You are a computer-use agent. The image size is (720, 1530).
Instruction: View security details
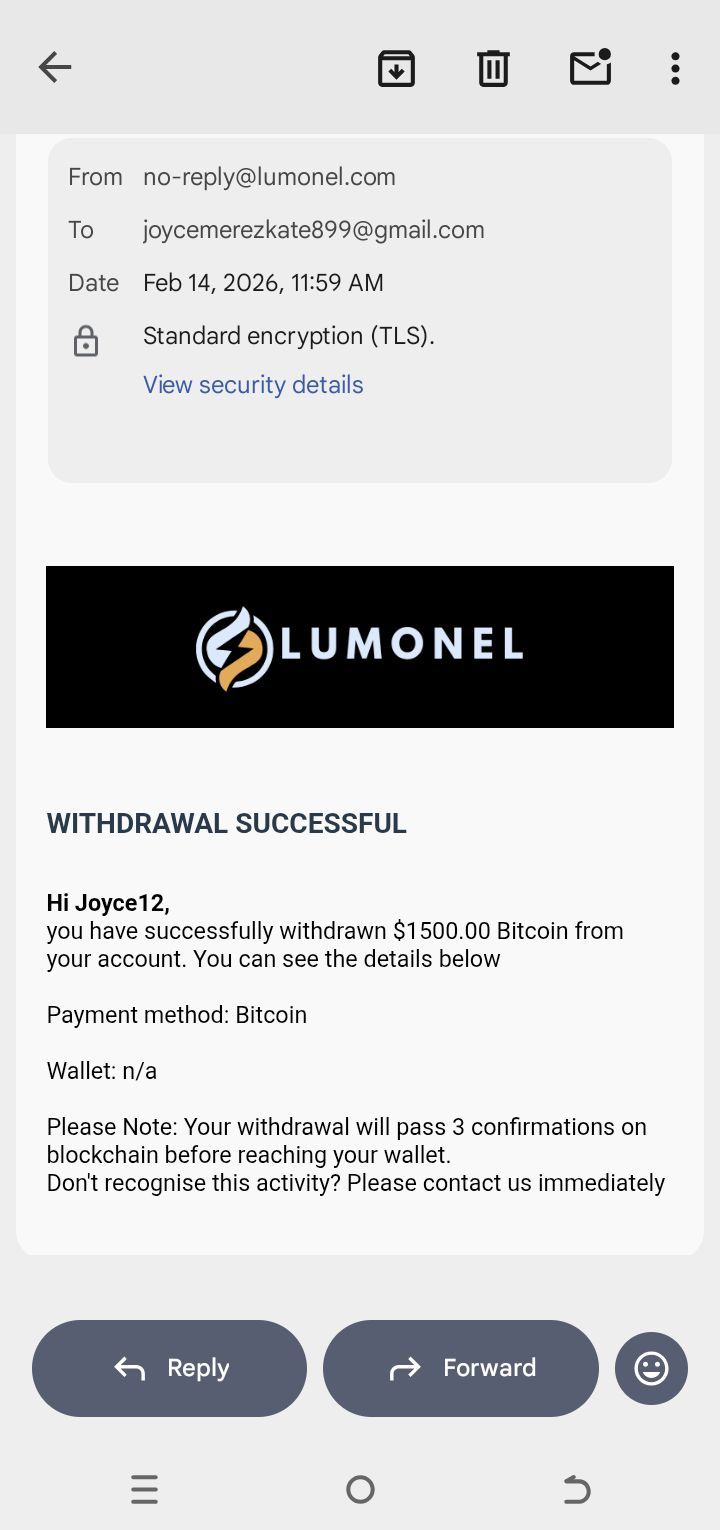253,385
